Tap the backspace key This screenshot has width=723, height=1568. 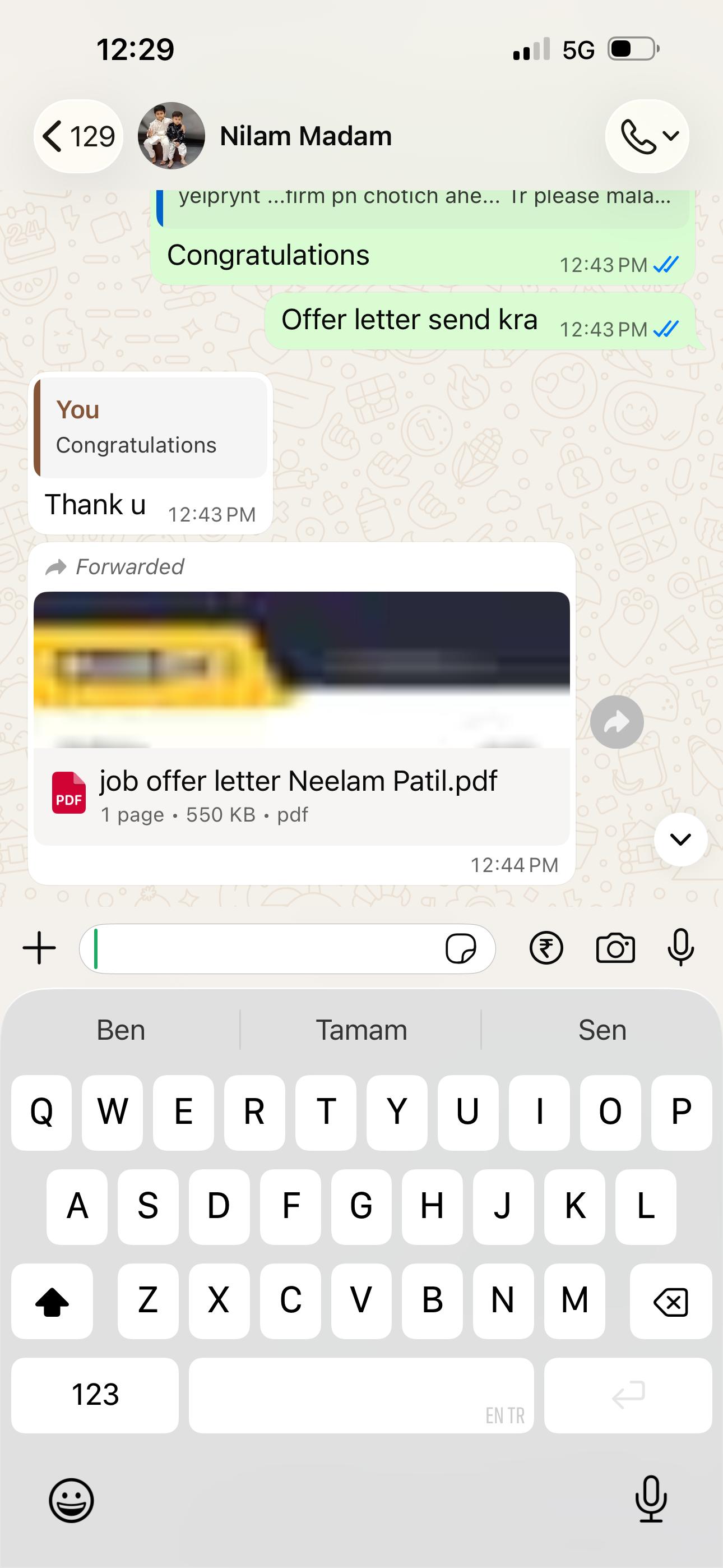(x=671, y=1301)
